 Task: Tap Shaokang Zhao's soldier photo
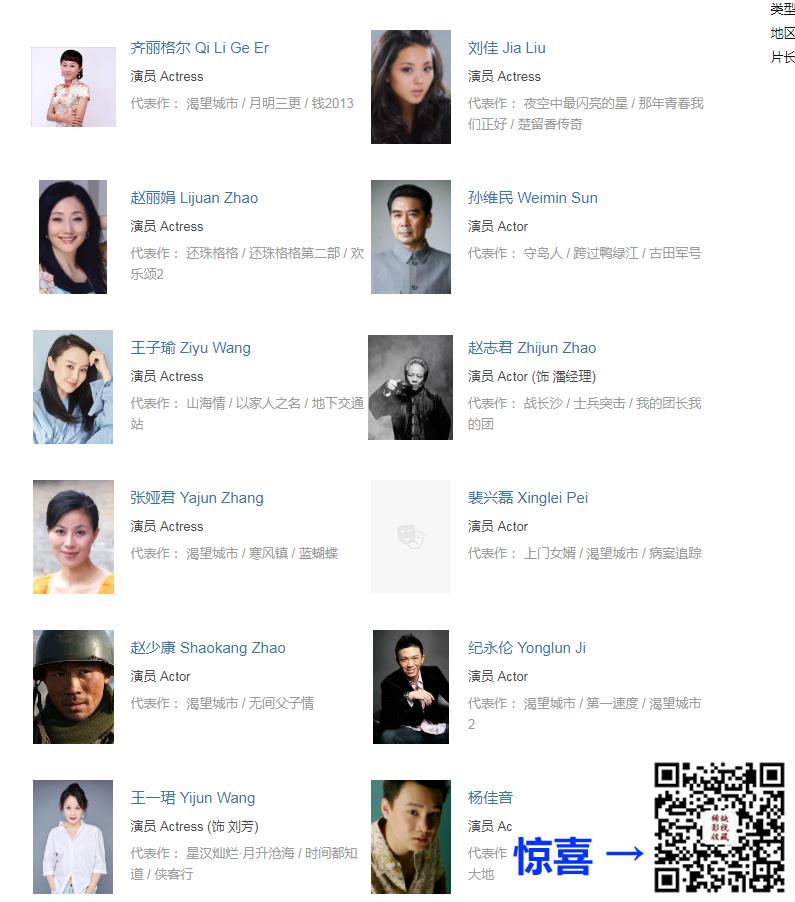click(73, 687)
